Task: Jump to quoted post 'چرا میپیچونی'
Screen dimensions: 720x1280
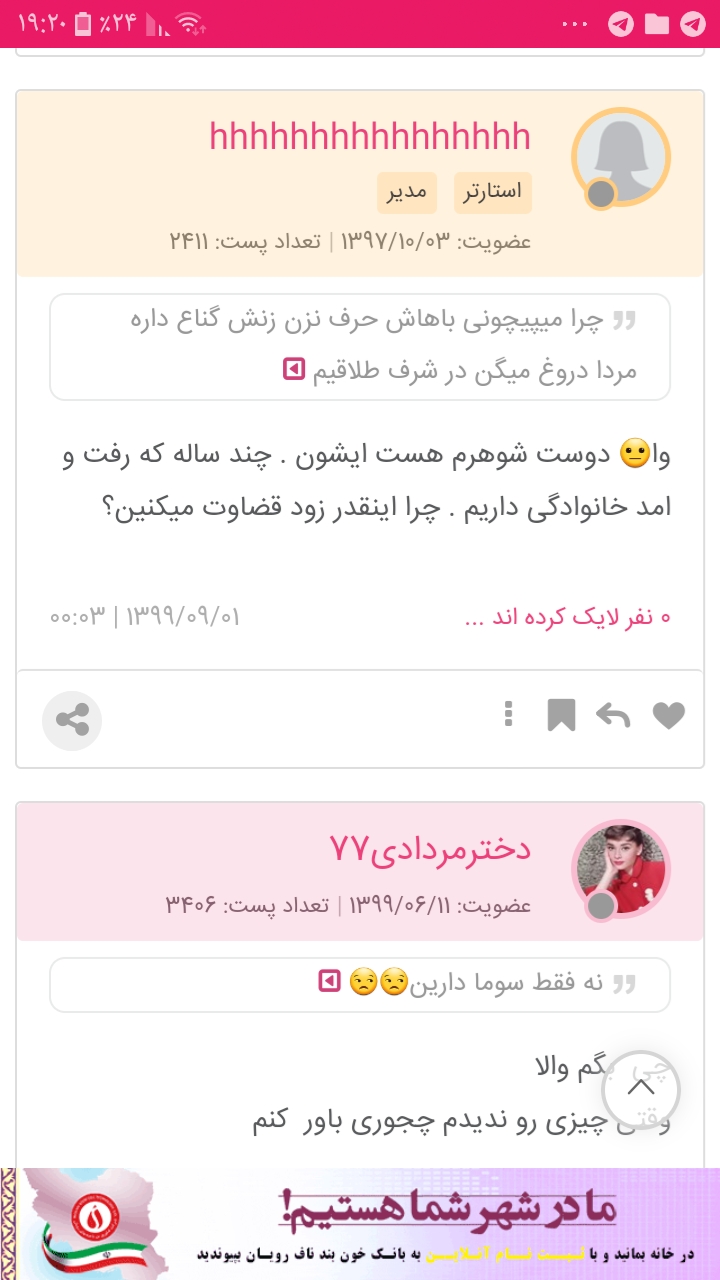Action: point(293,371)
